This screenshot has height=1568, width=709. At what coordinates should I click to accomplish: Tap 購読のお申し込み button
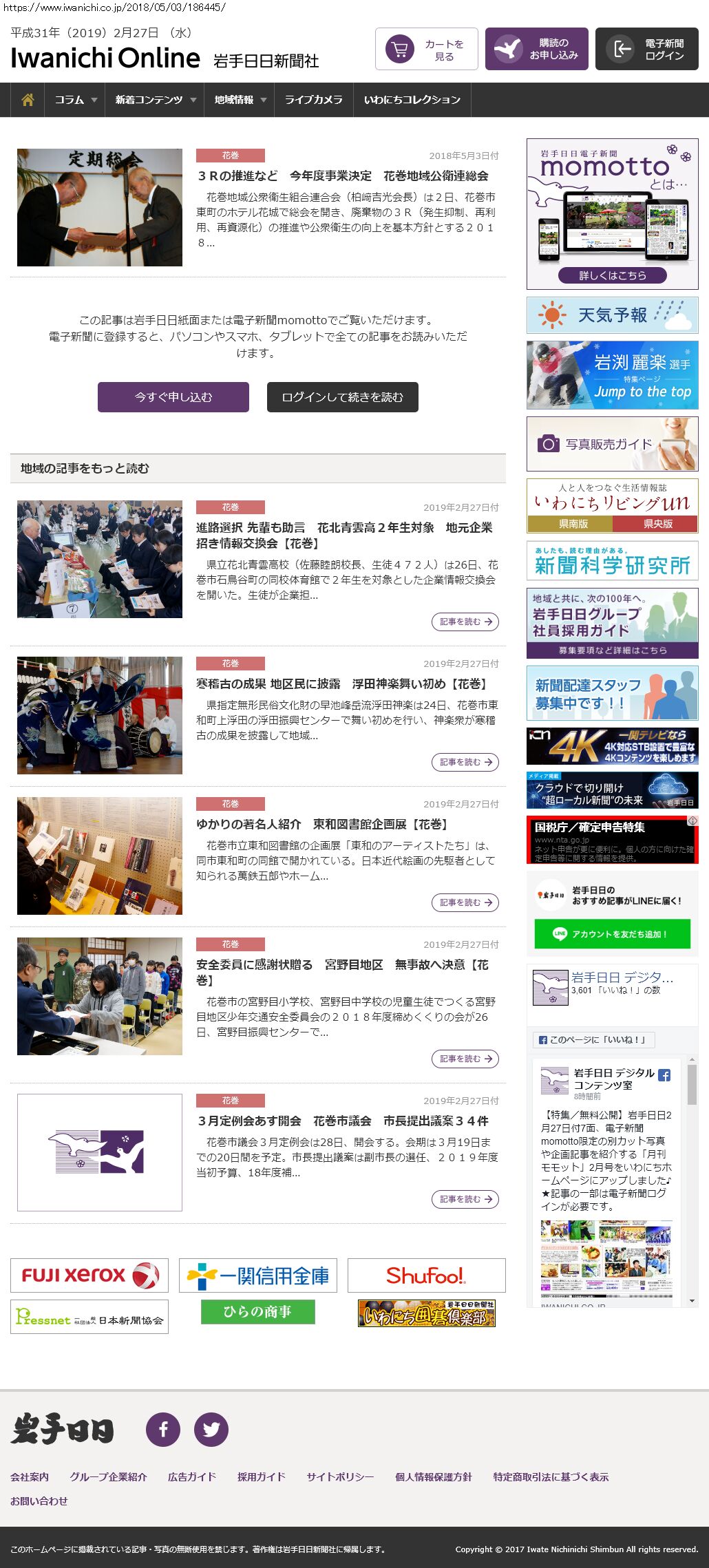point(536,49)
